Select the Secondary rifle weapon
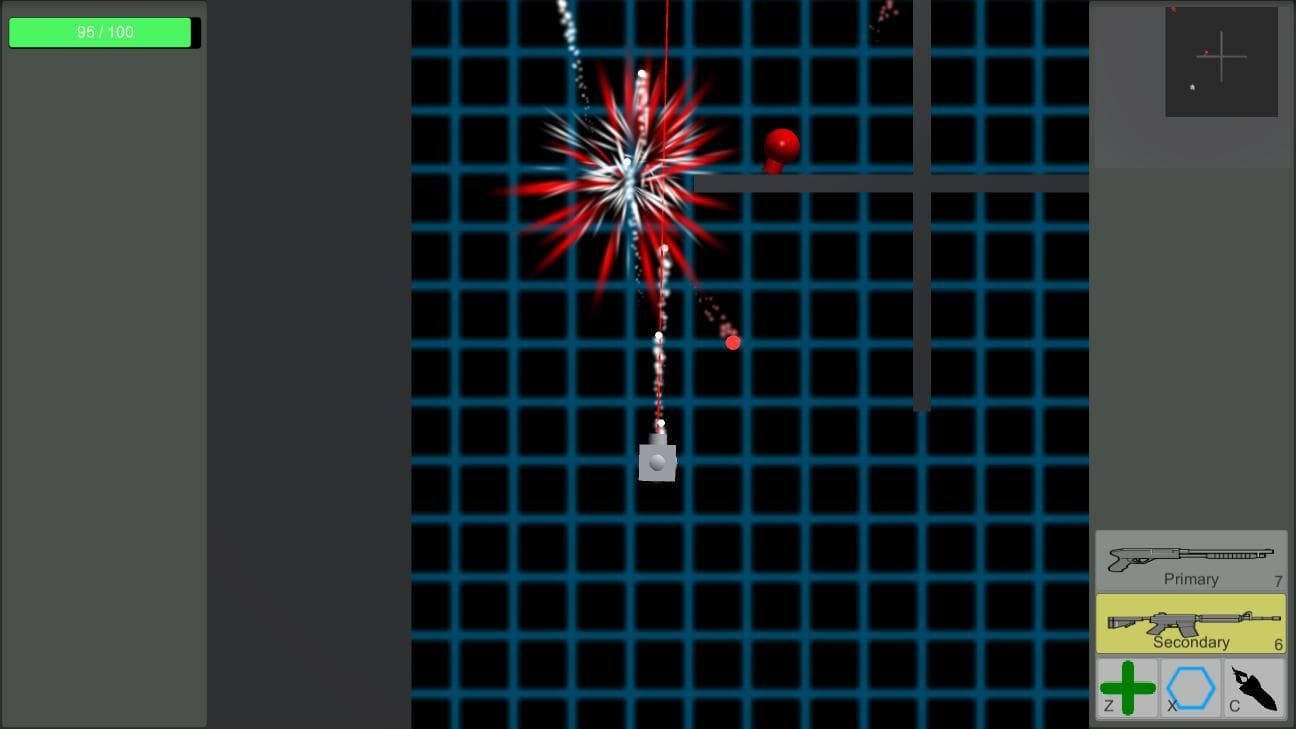The image size is (1296, 729). tap(1190, 624)
